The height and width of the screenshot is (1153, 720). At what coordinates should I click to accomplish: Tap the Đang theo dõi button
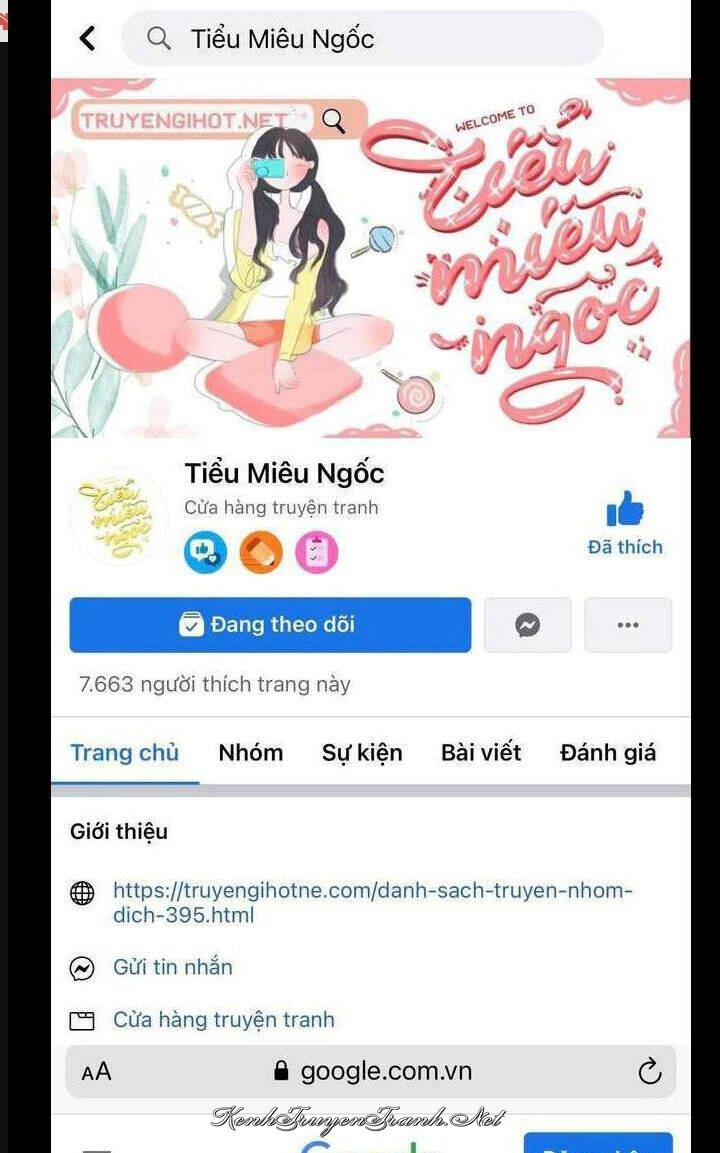point(270,625)
